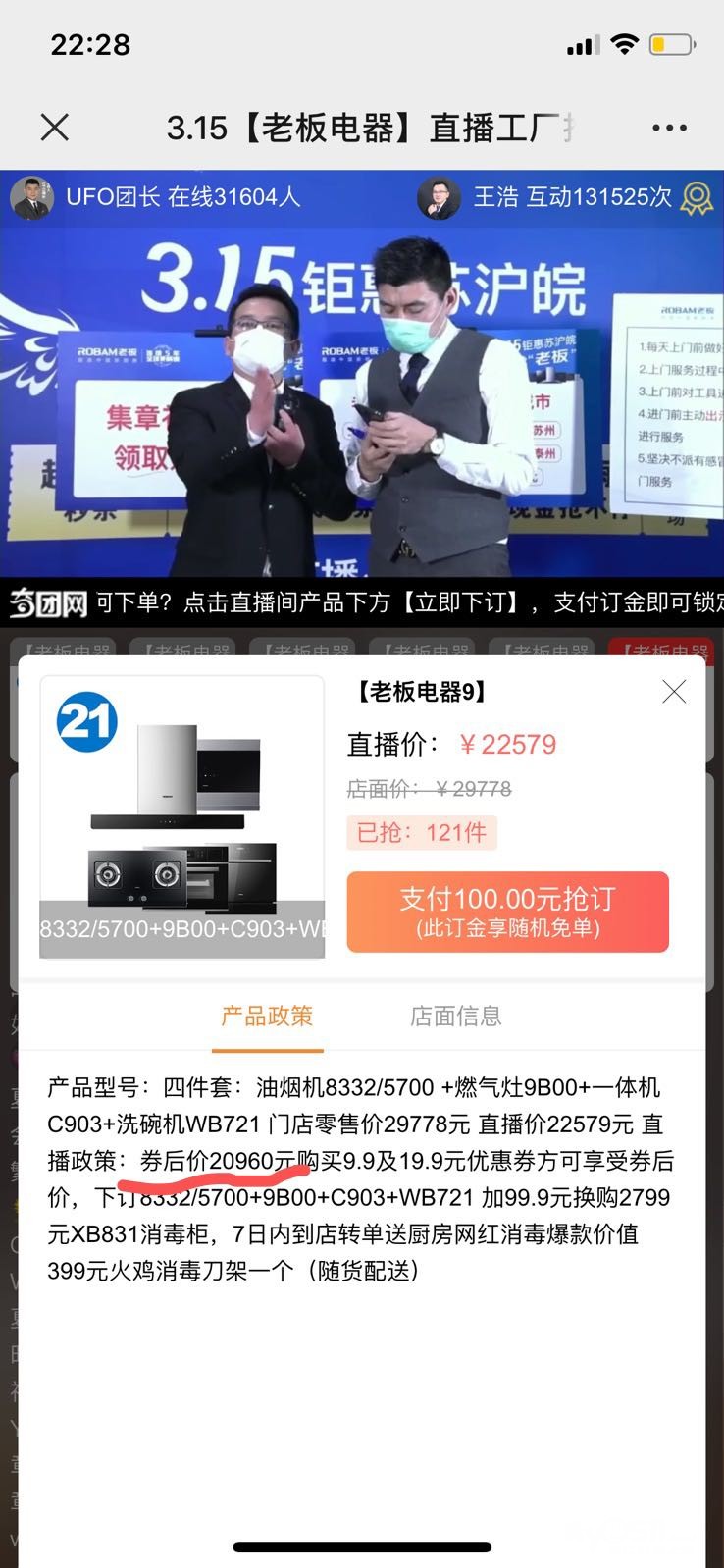Open the three-dot overflow menu
This screenshot has height=1568, width=724.
point(669,128)
